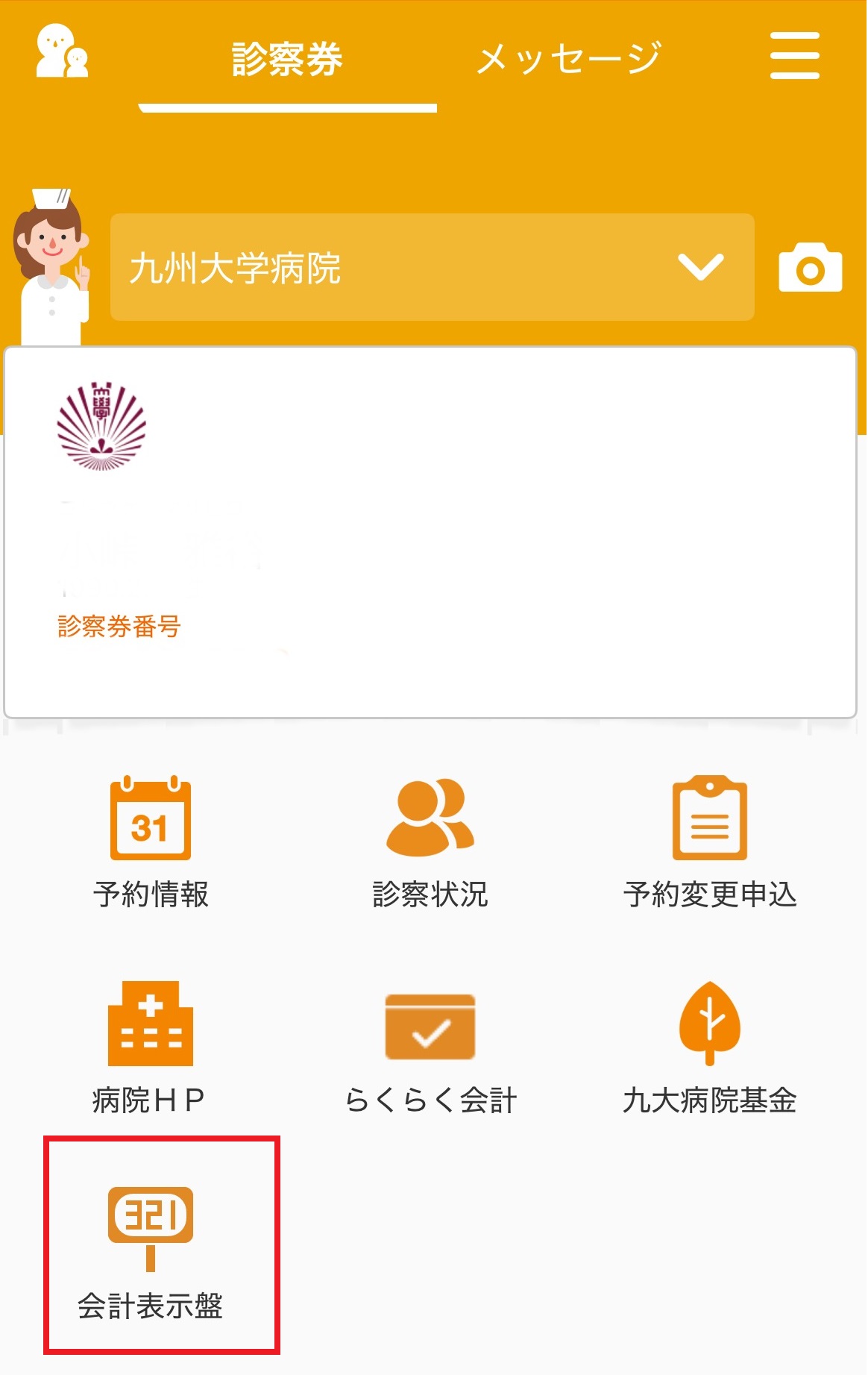
Task: Open the camera icon
Action: point(810,267)
